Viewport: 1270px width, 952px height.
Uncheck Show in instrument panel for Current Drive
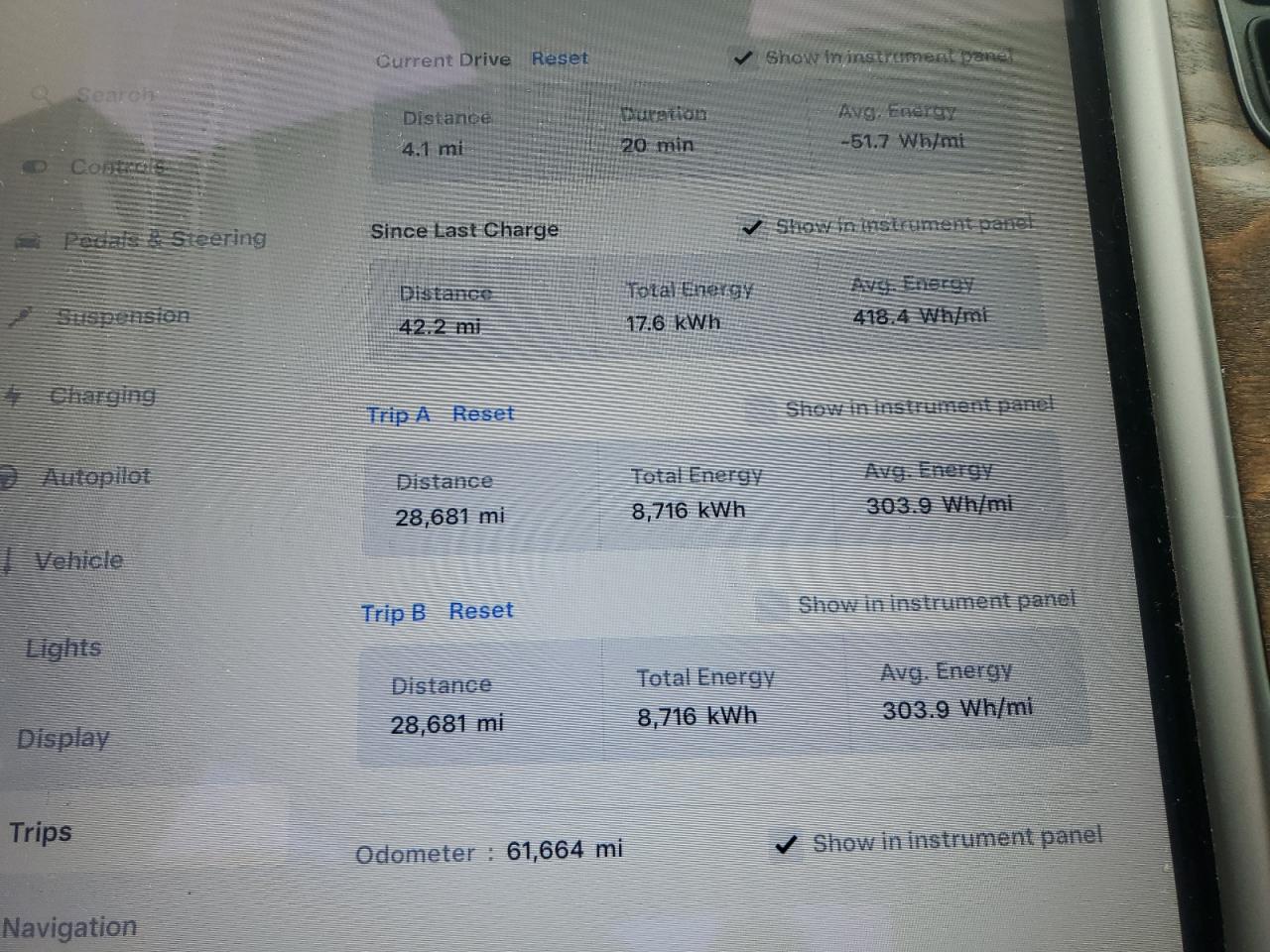tap(742, 58)
